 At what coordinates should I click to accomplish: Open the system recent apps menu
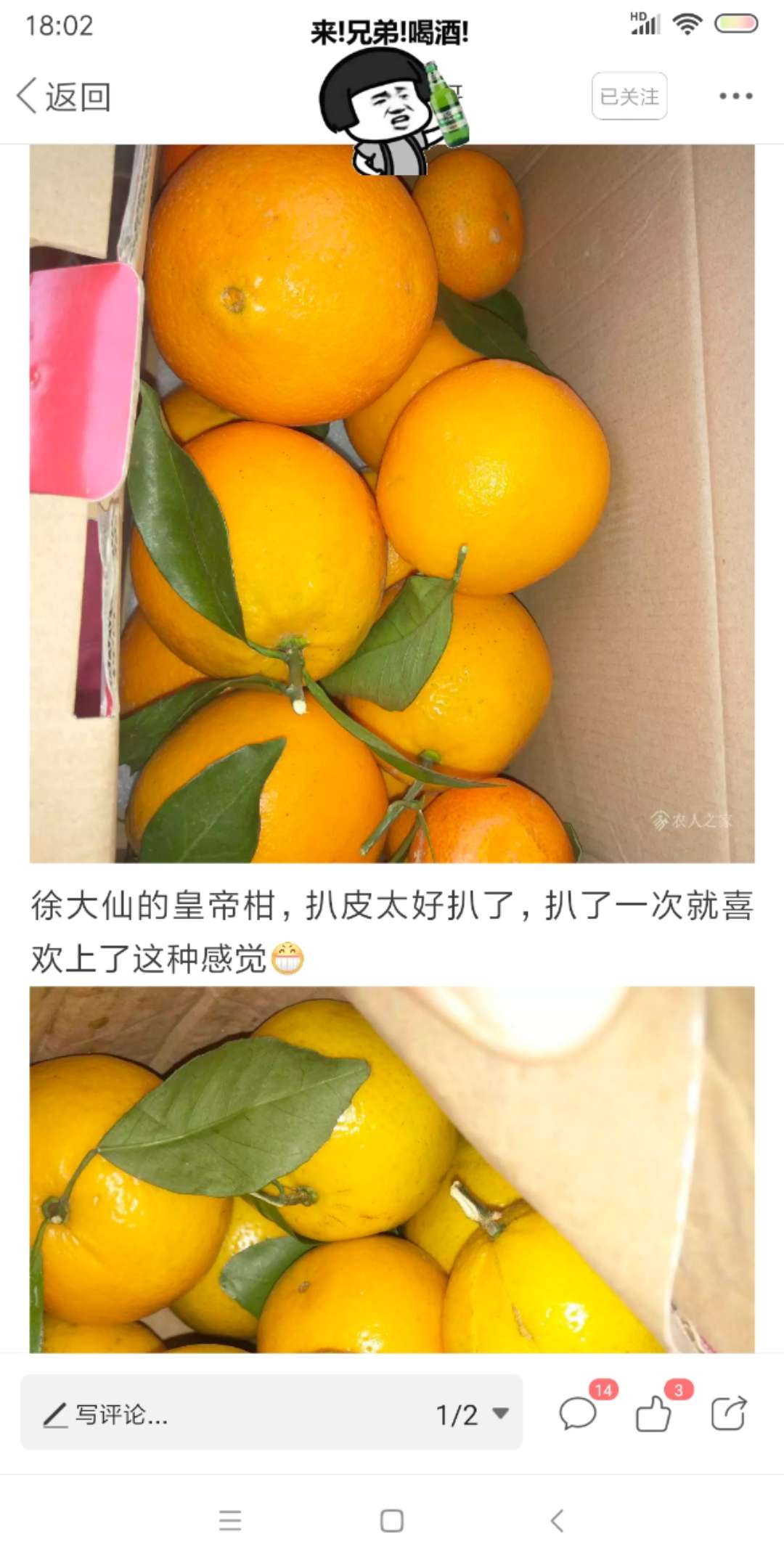point(230,1520)
